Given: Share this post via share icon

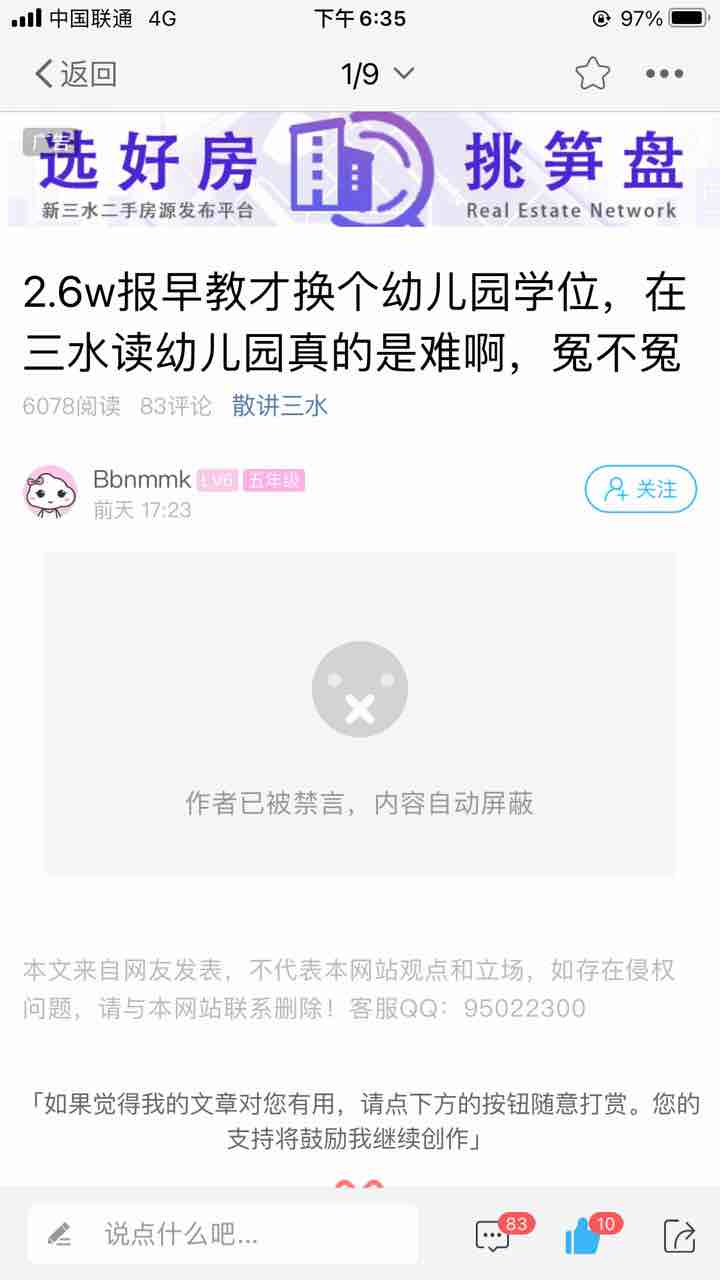Looking at the screenshot, I should point(679,1236).
